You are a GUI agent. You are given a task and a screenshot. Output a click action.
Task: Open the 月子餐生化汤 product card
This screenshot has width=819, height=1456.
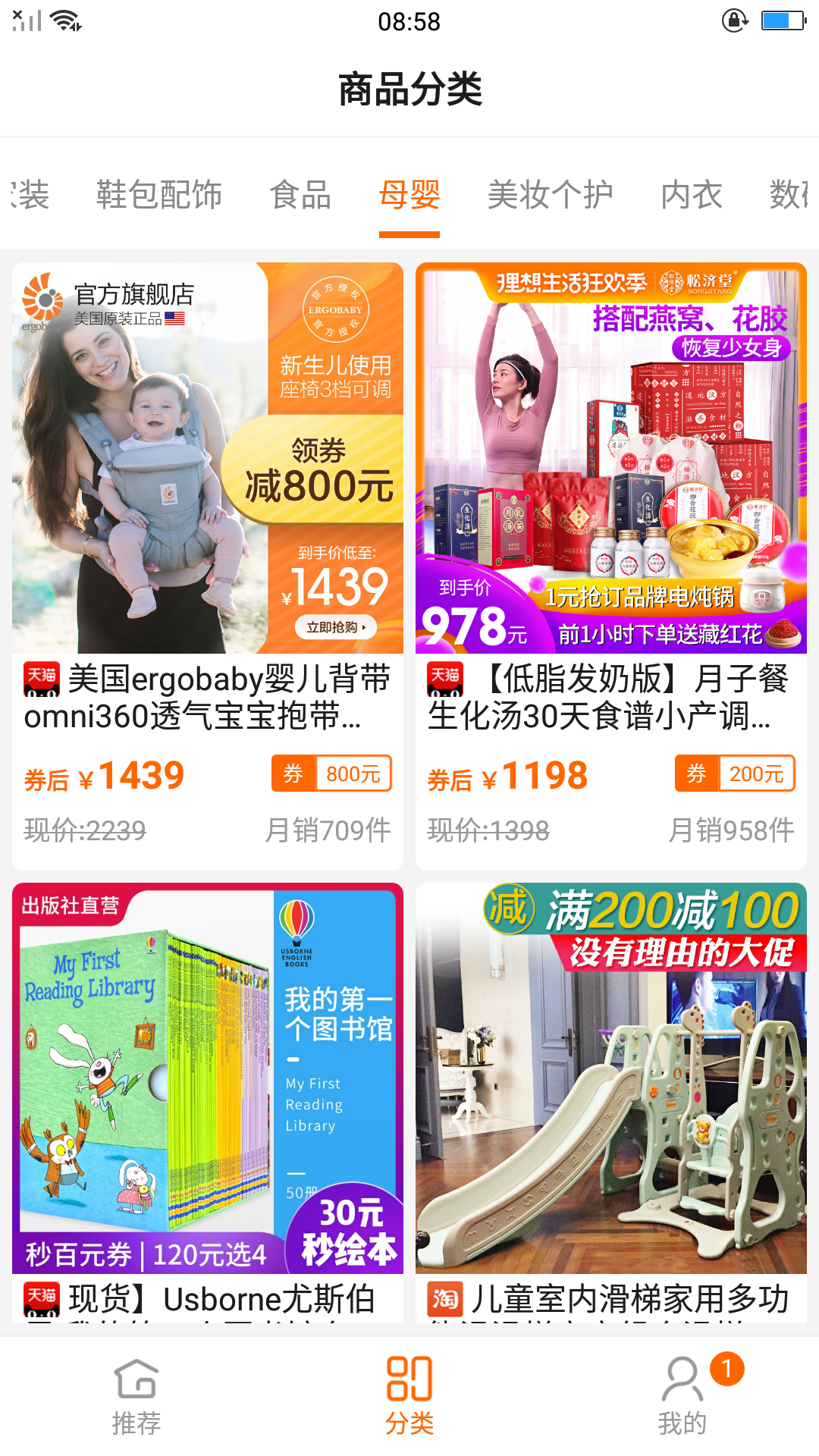pos(611,566)
